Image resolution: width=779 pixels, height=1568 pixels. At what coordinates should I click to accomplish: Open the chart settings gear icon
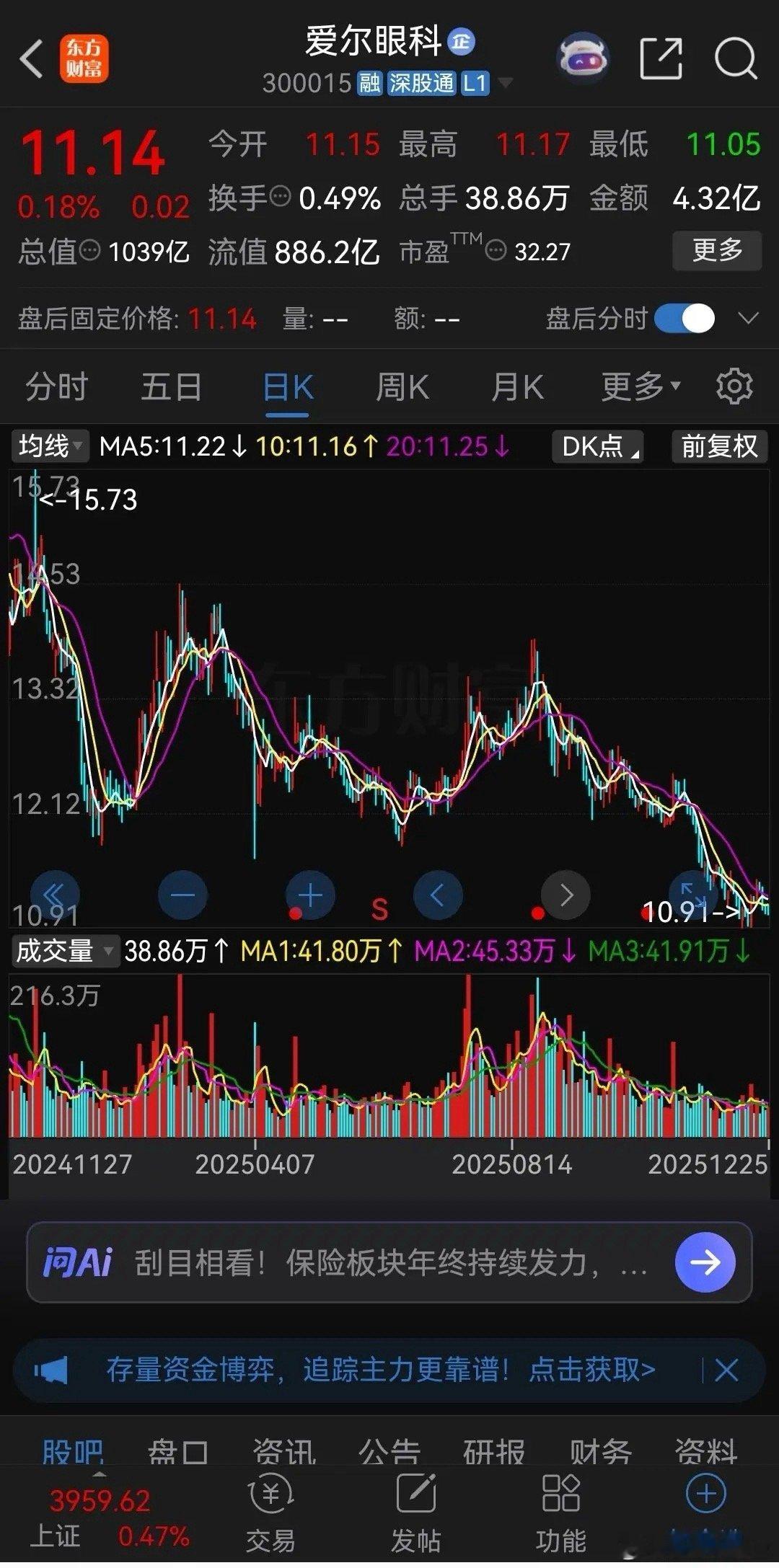736,386
